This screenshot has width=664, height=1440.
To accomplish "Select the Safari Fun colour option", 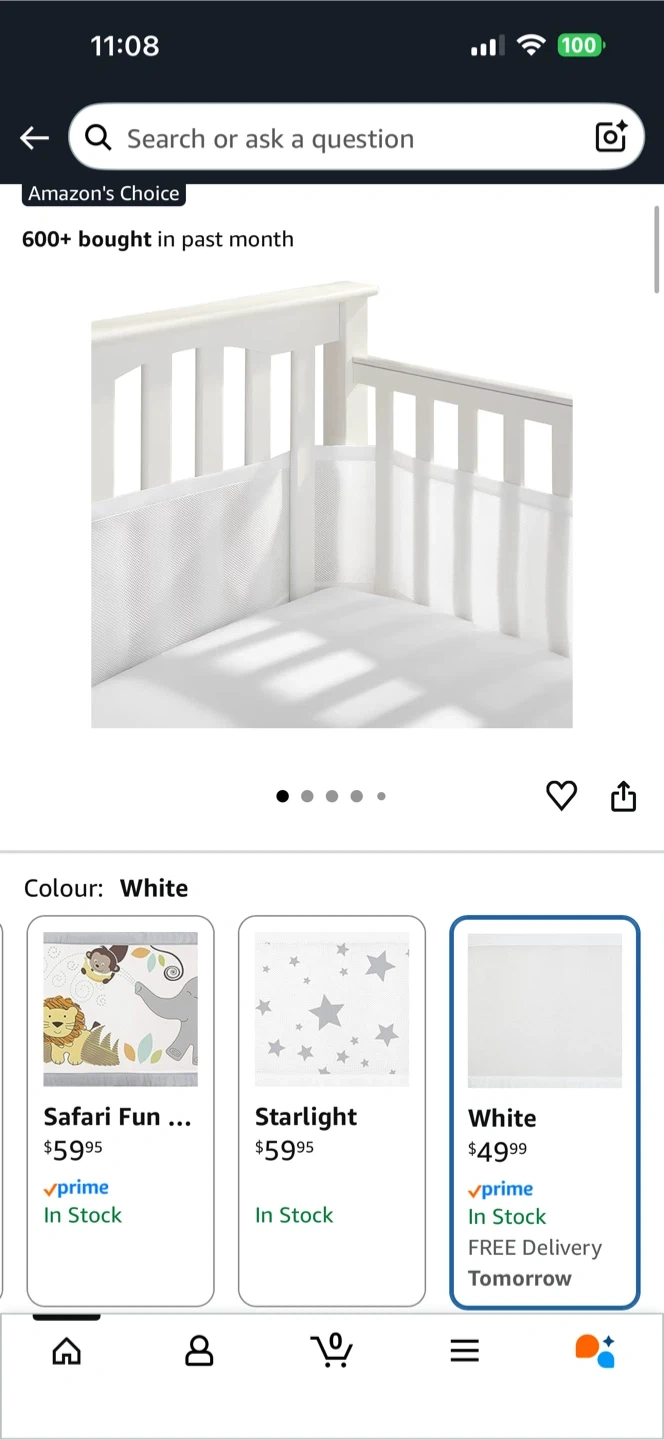I will [120, 1111].
